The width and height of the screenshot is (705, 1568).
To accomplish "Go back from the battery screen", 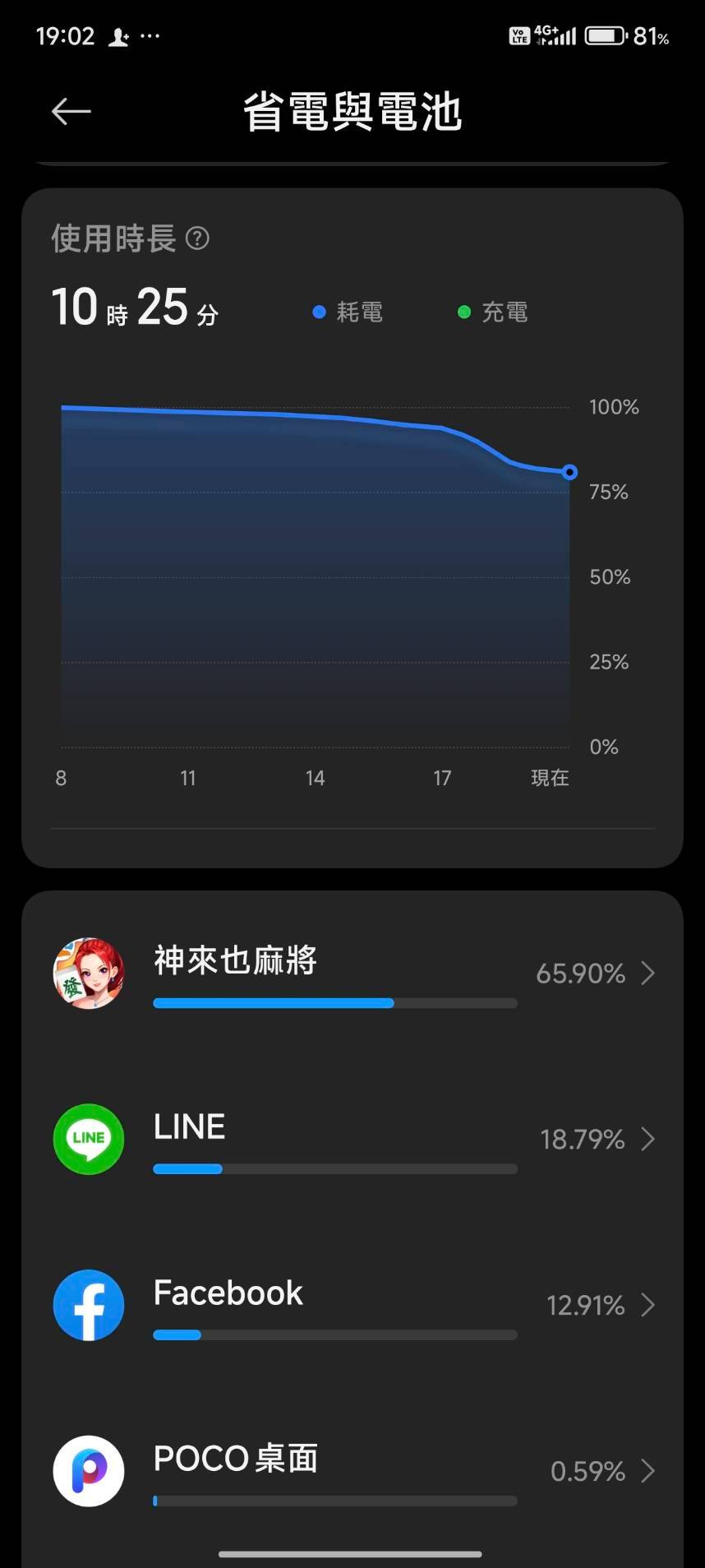I will point(71,111).
